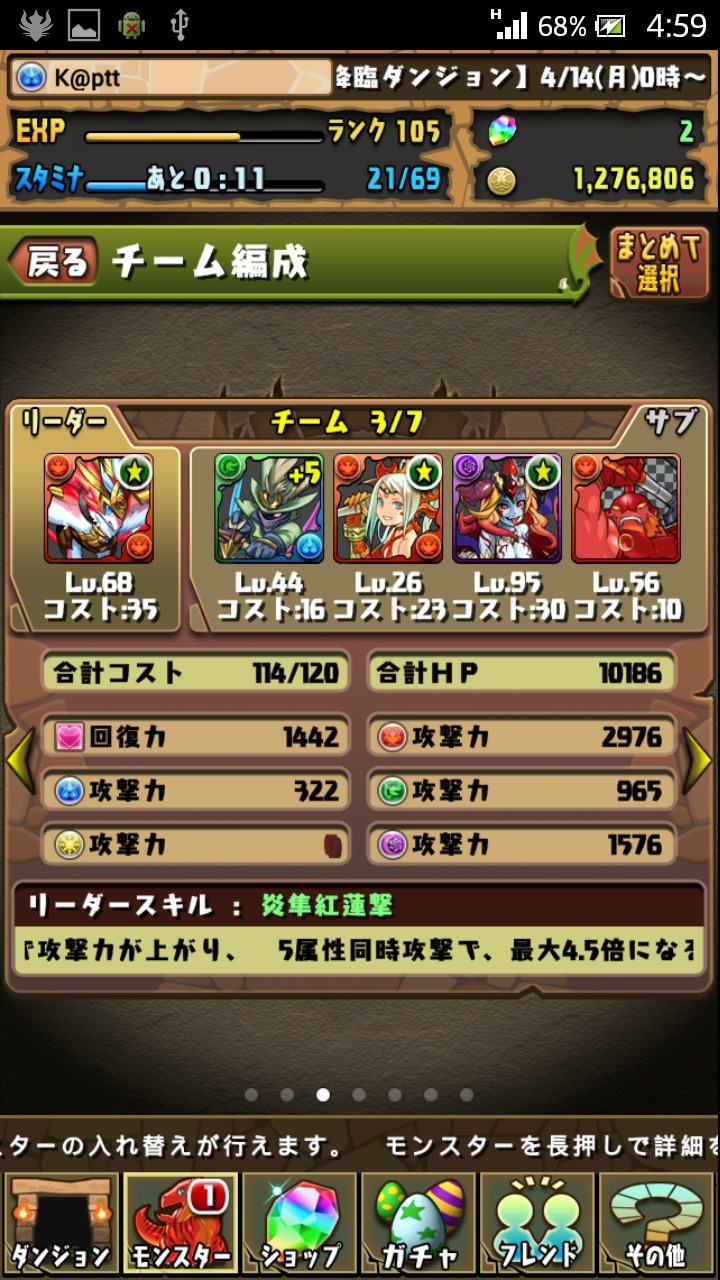The height and width of the screenshot is (1280, 720).
Task: Open まとめて選択 bulk select
Action: [x=657, y=265]
